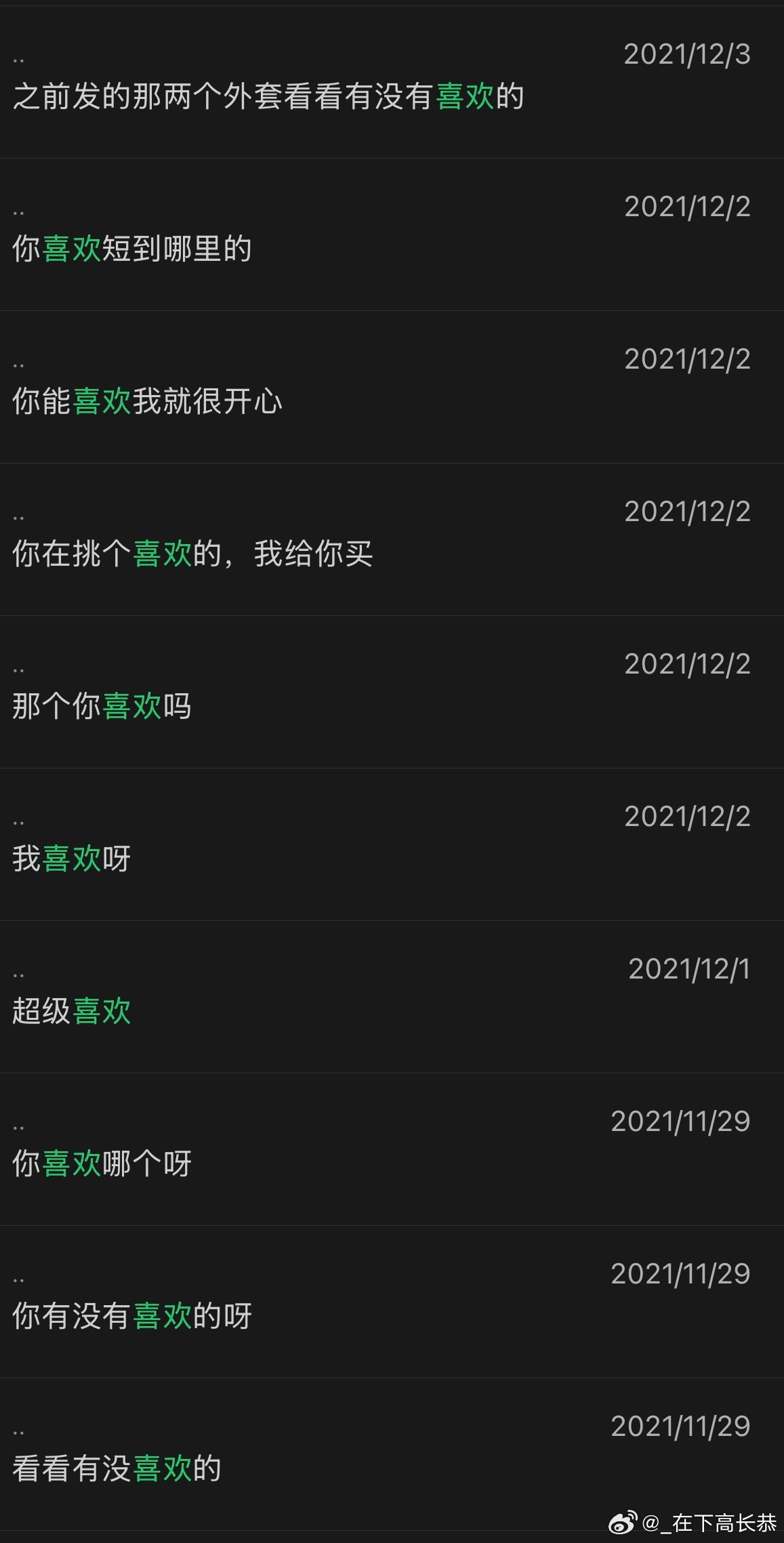784x1543 pixels.
Task: Jump to the message "超级喜欢"
Action: (392, 997)
